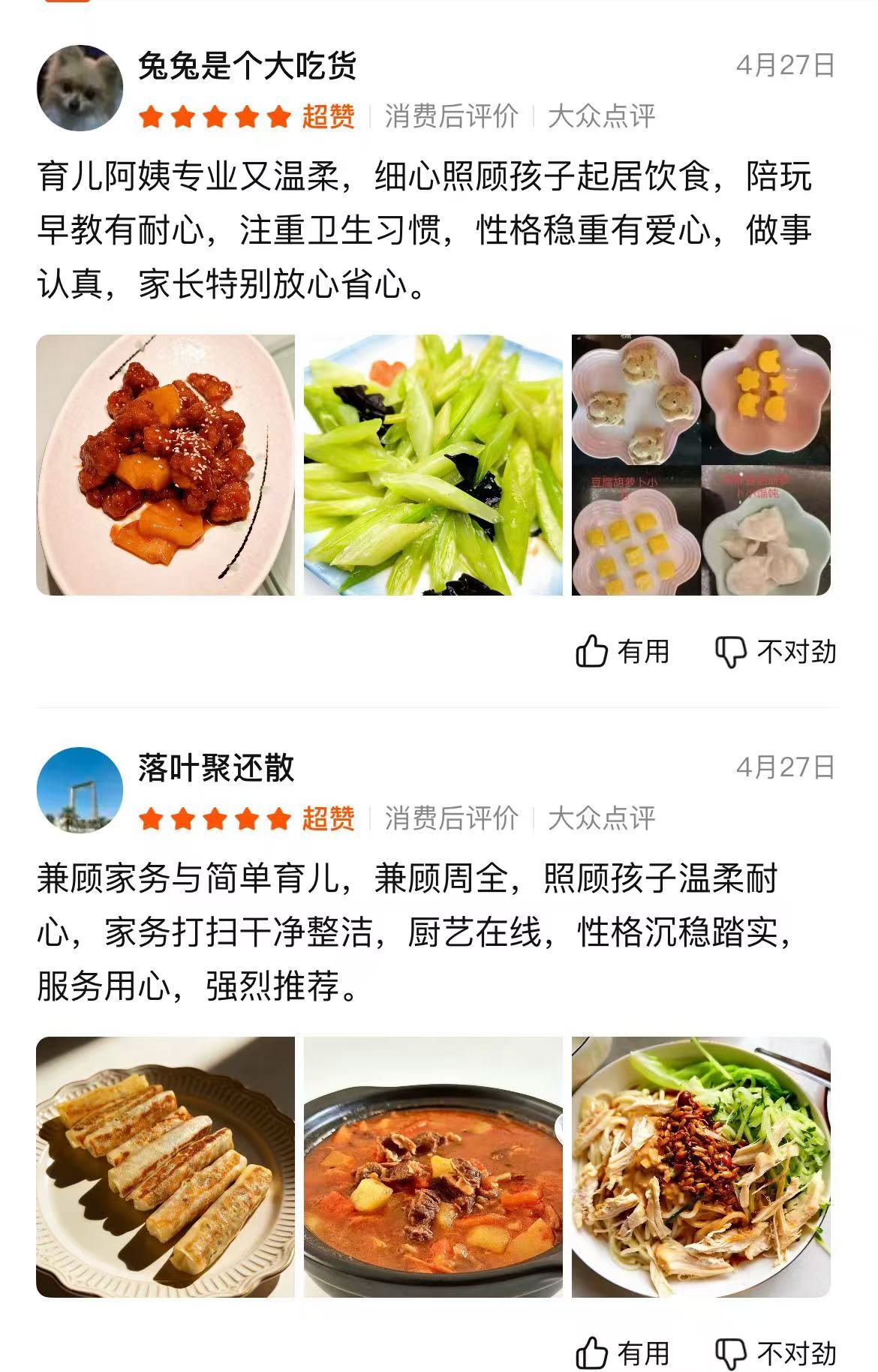878x1372 pixels.
Task: Open the baby food collage photo
Action: pos(701,465)
